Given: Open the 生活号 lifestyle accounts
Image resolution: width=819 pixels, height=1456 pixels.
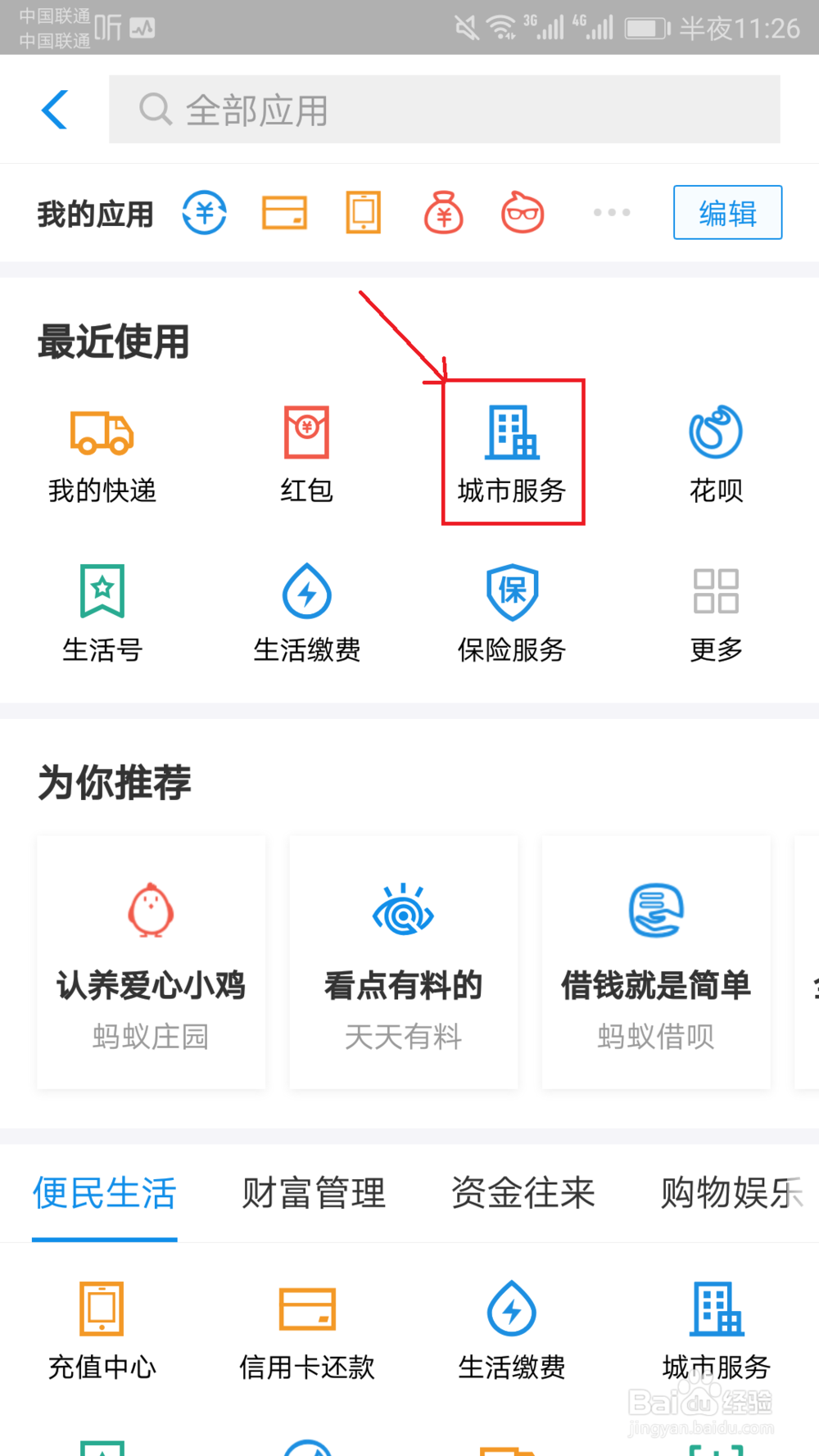Looking at the screenshot, I should coord(102,610).
